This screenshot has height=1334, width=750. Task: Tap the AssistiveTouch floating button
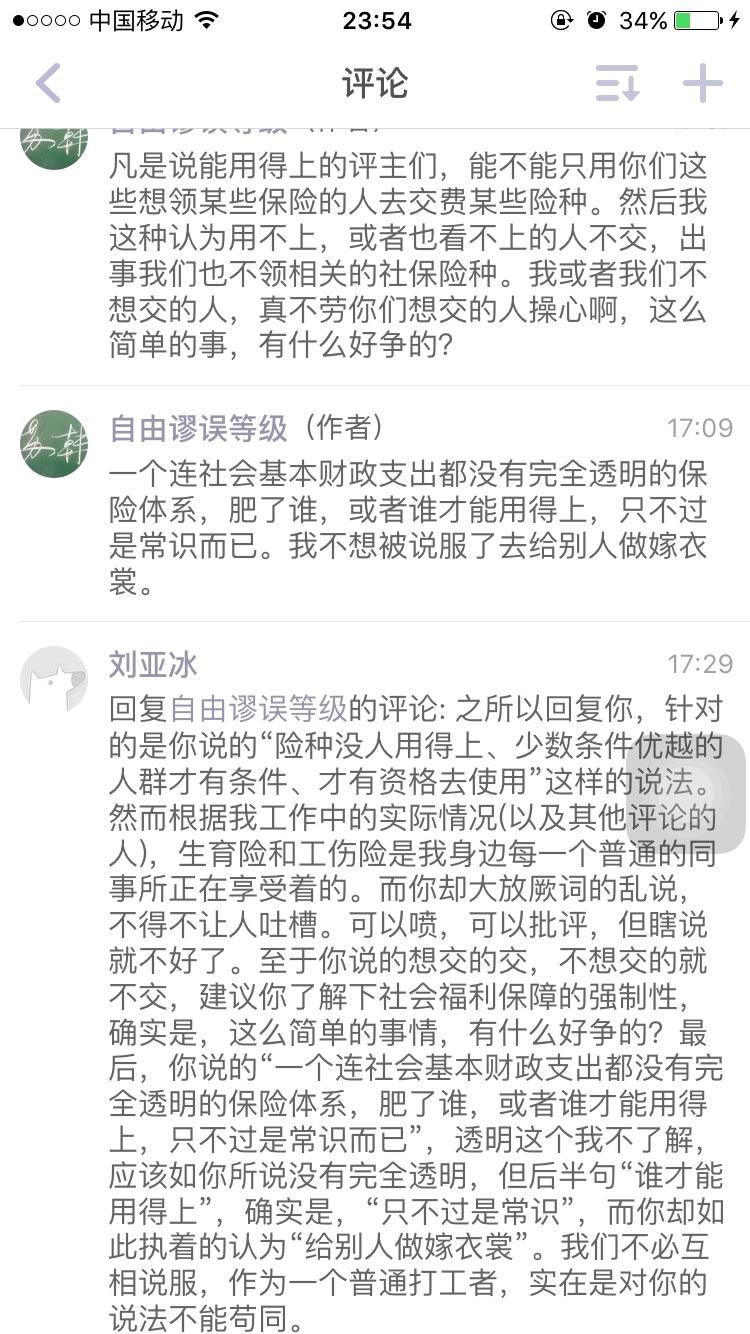[686, 795]
